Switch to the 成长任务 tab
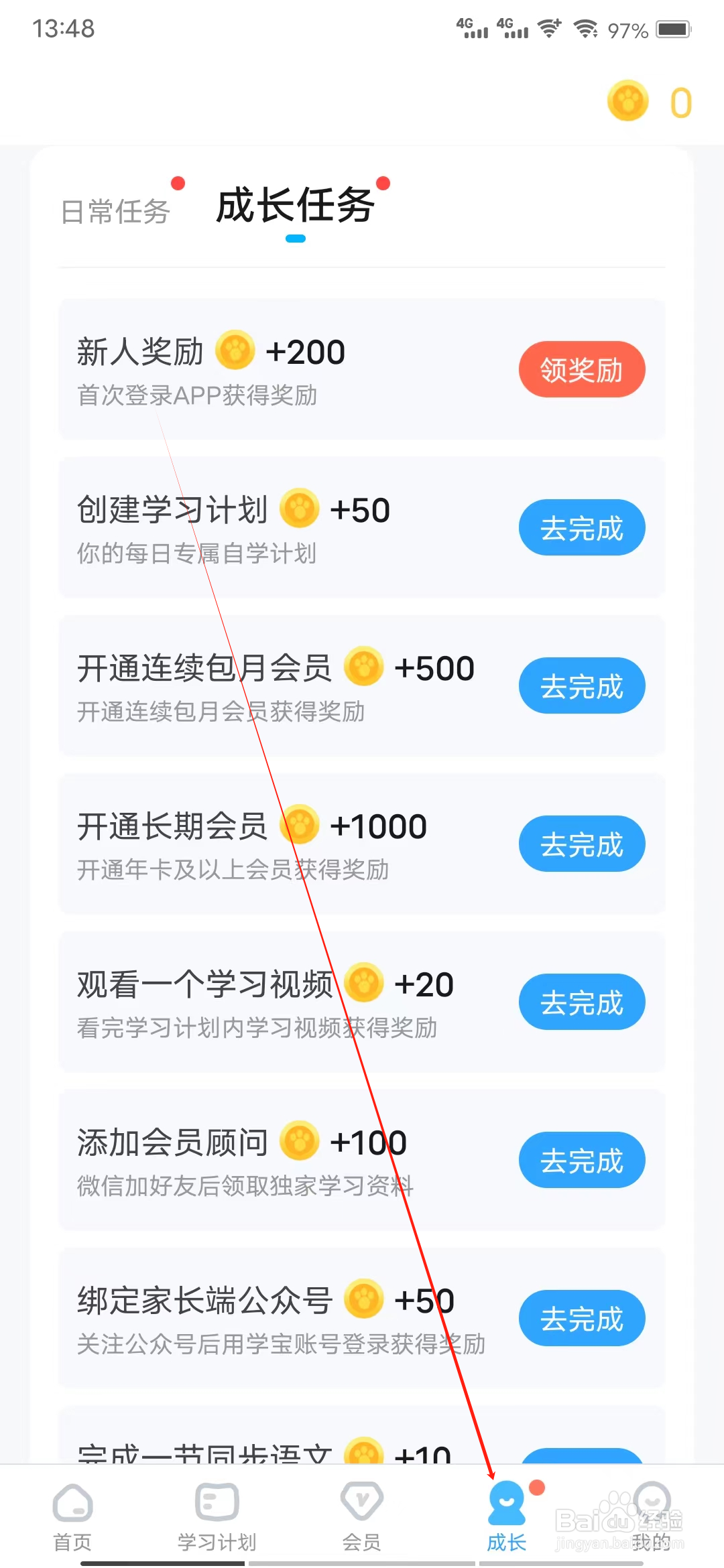The height and width of the screenshot is (1568, 724). point(295,206)
